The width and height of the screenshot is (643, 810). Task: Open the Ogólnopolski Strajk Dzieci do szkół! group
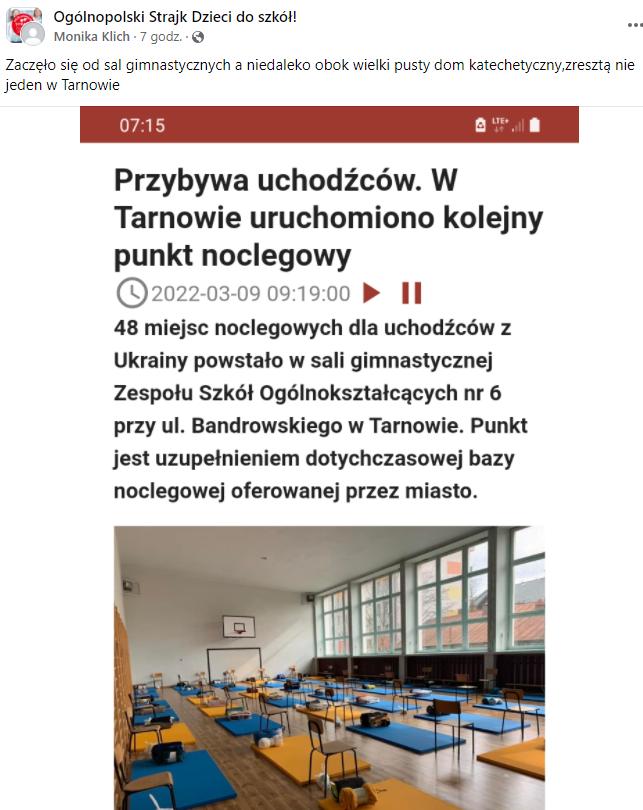point(175,17)
